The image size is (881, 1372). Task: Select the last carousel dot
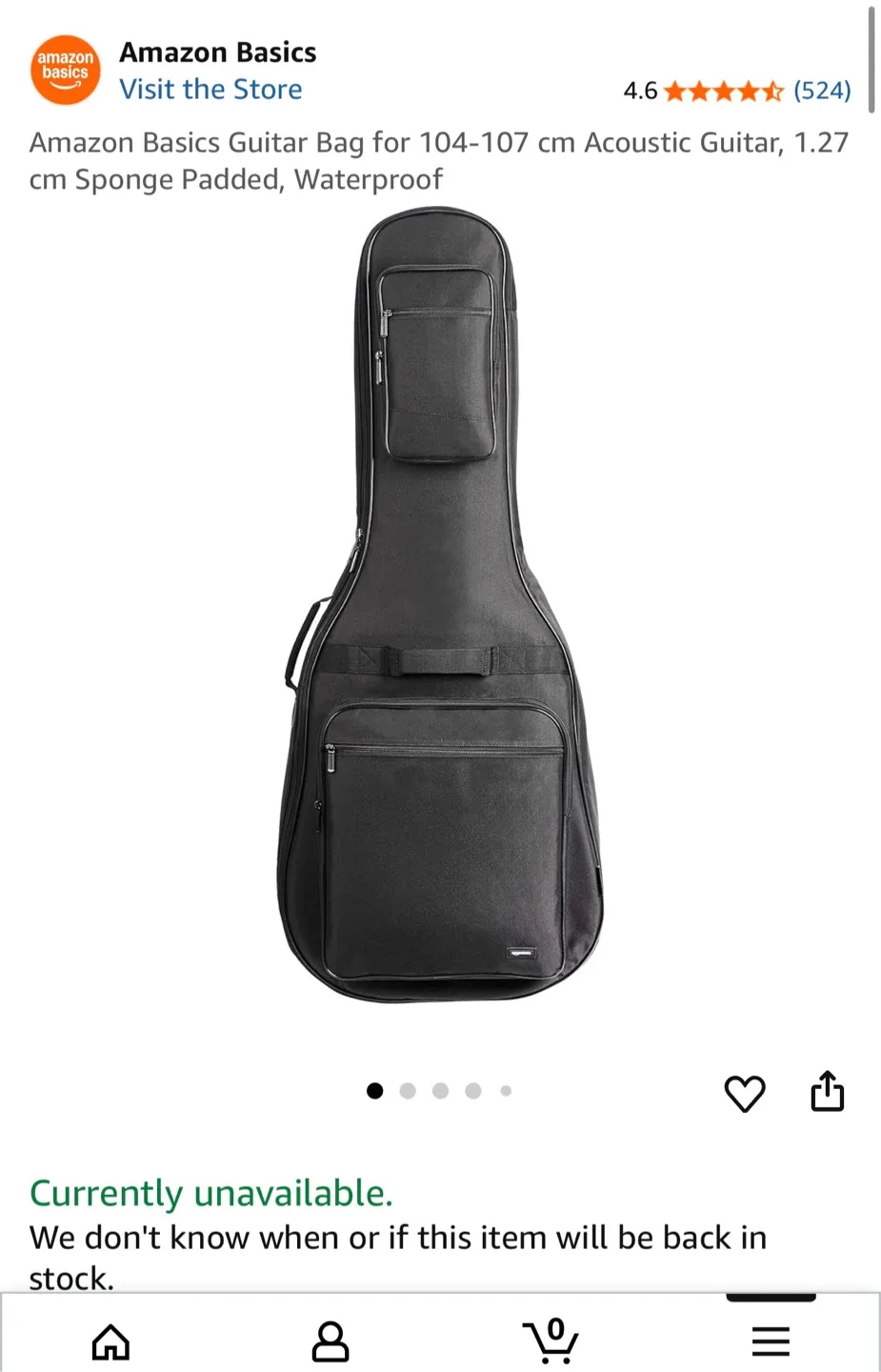[505, 1091]
